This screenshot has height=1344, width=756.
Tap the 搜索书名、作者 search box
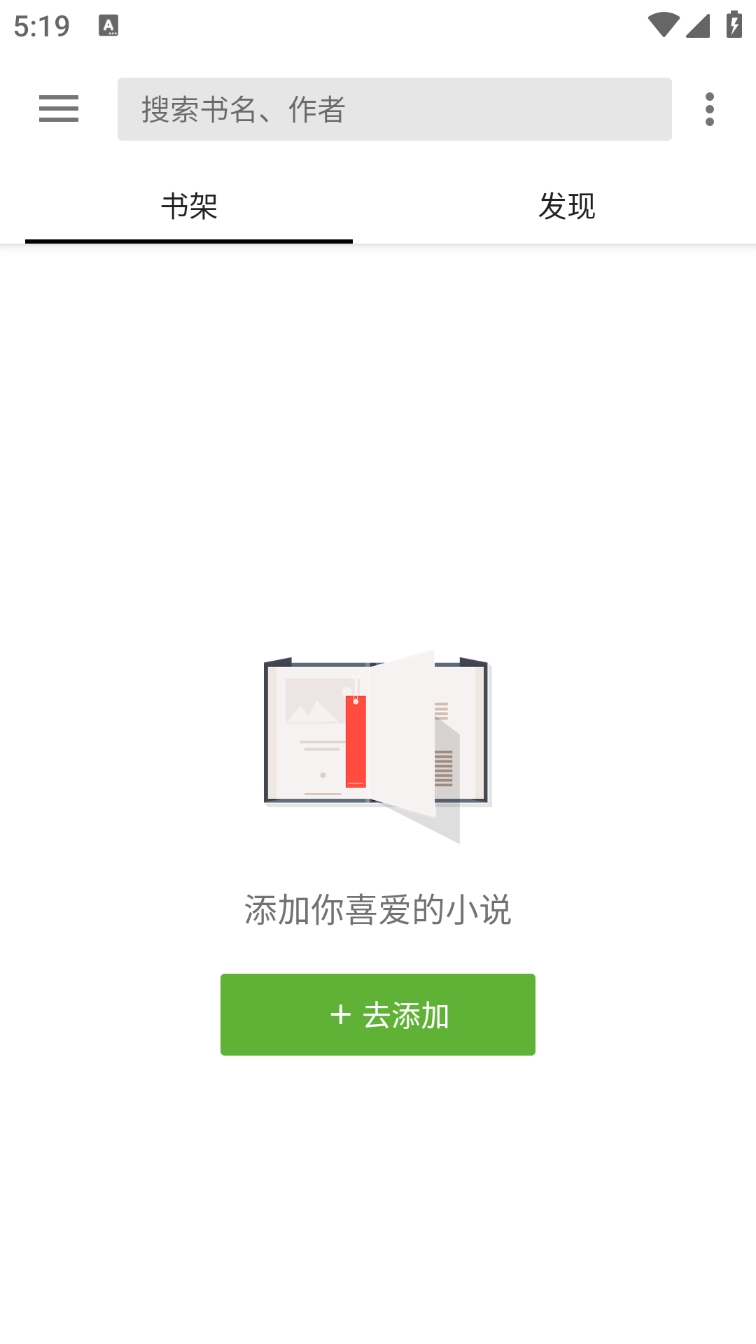pos(394,109)
